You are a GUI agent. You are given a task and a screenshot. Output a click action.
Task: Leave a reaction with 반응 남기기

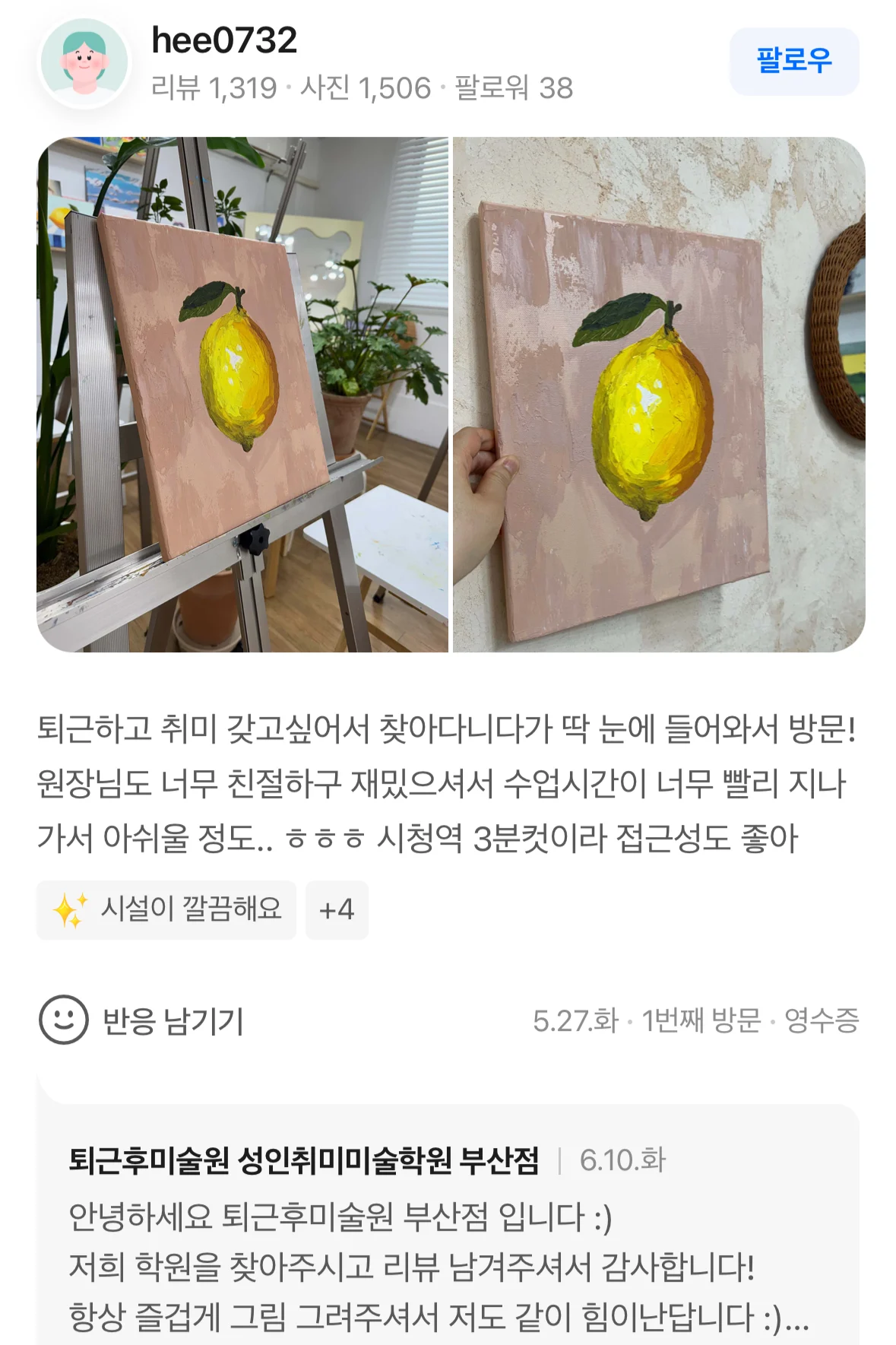pos(142,1020)
